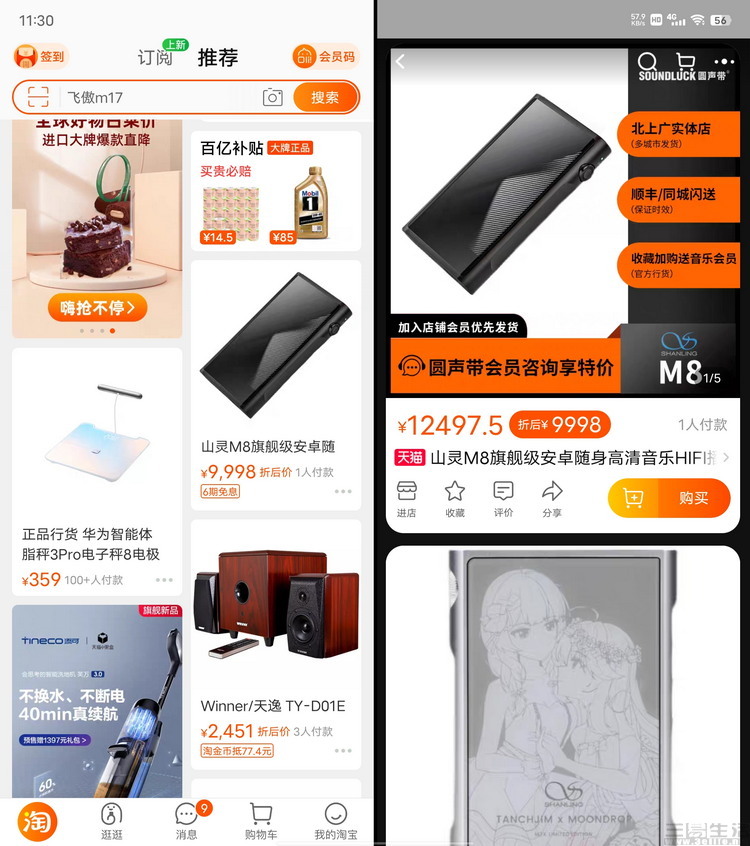This screenshot has height=846, width=750.
Task: Open the overflow menu on the product page
Action: tap(724, 62)
